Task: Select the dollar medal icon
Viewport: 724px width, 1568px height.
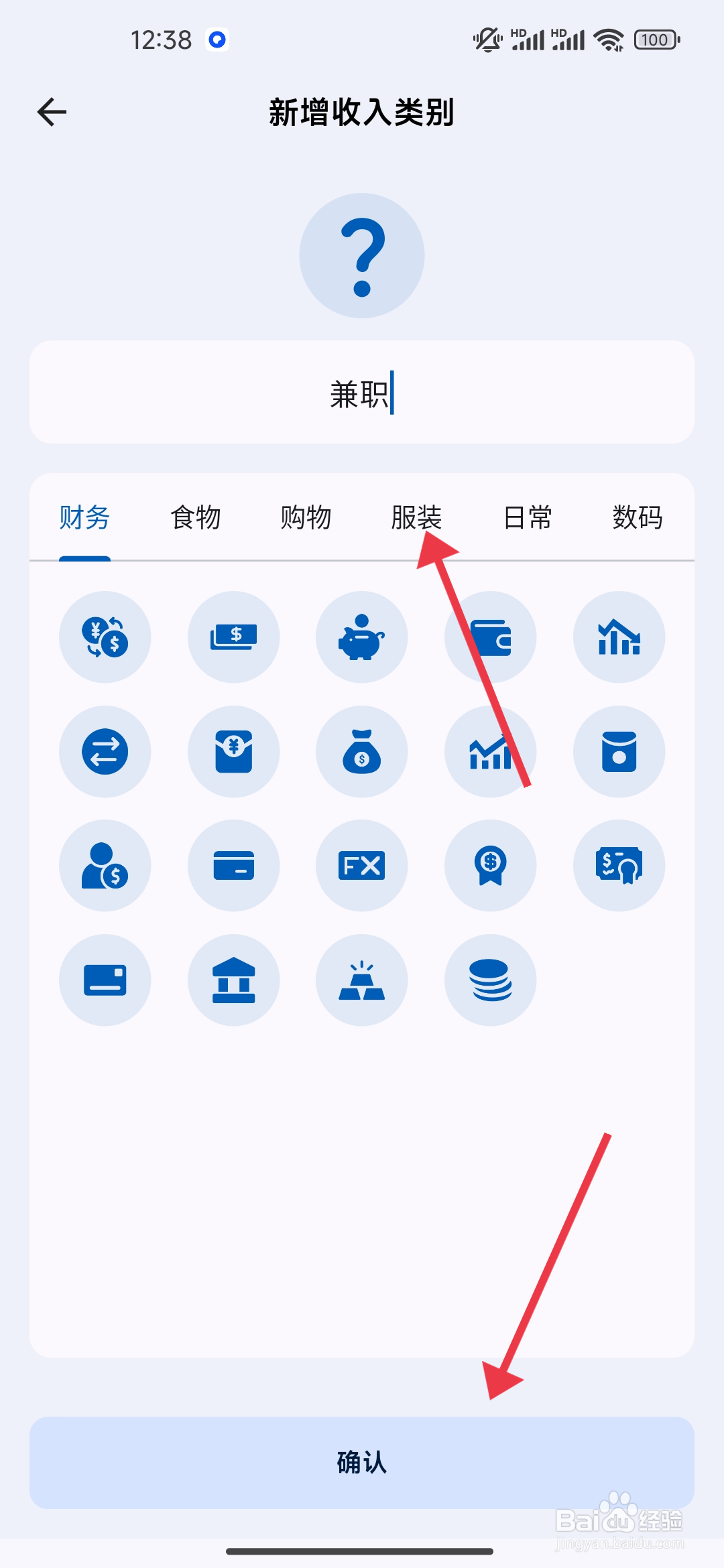Action: [x=491, y=866]
